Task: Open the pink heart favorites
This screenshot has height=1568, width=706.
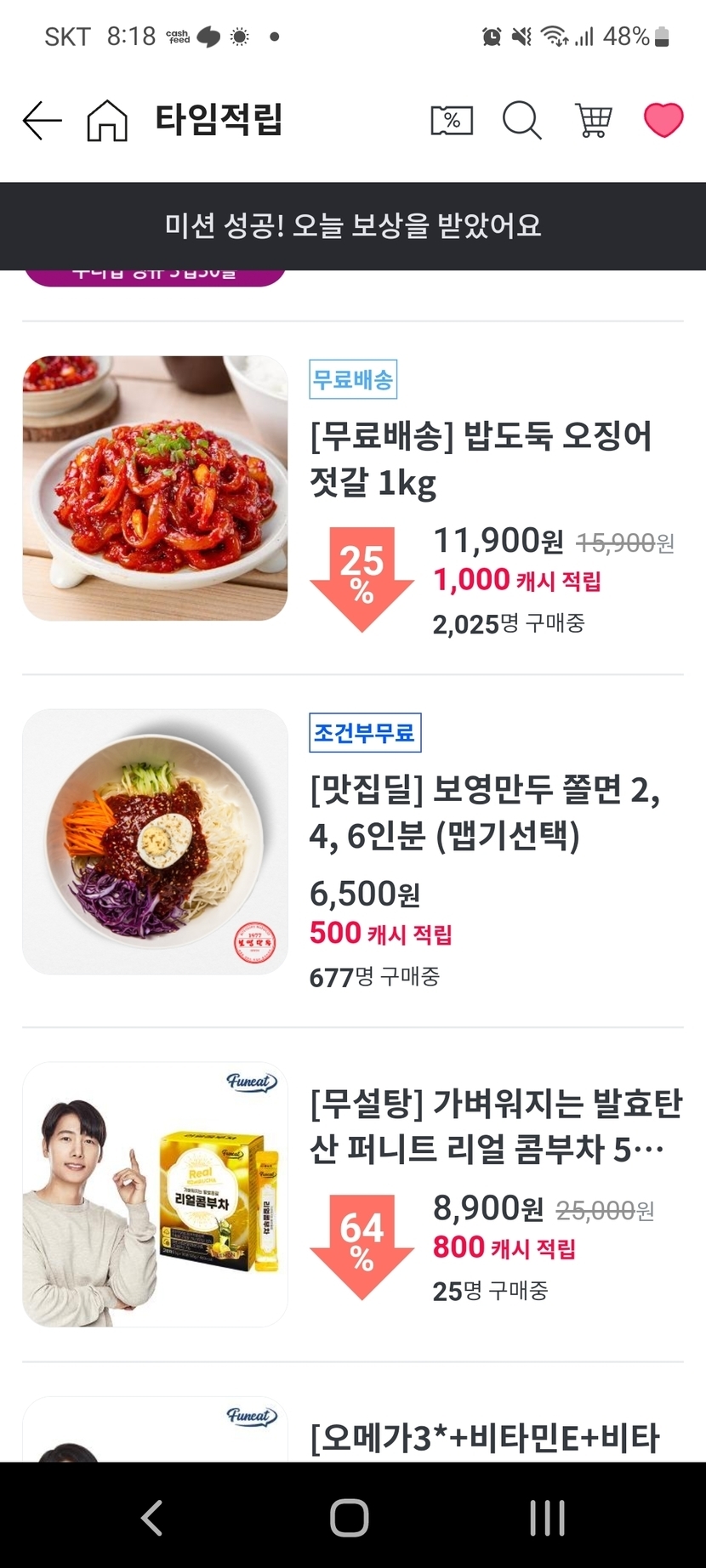Action: click(x=663, y=120)
